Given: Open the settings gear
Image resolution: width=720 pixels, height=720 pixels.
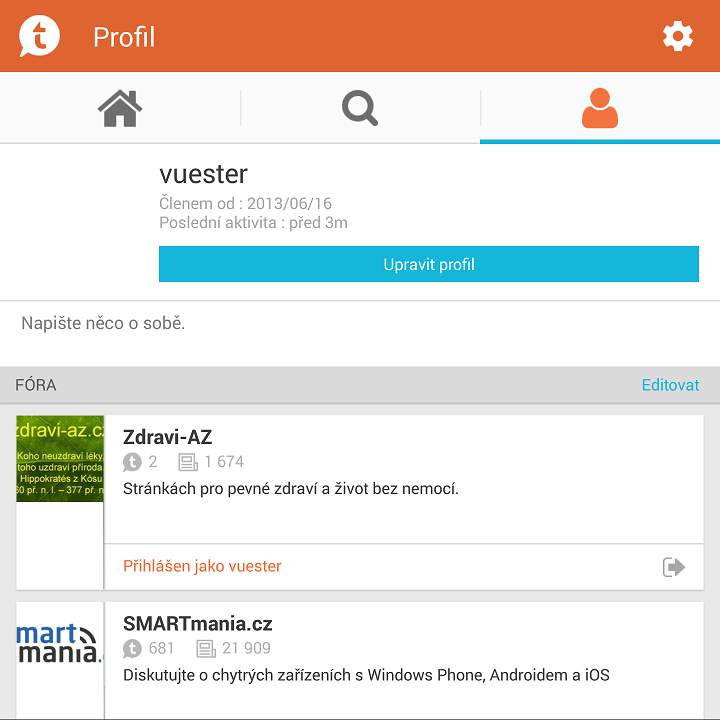Looking at the screenshot, I should 677,37.
